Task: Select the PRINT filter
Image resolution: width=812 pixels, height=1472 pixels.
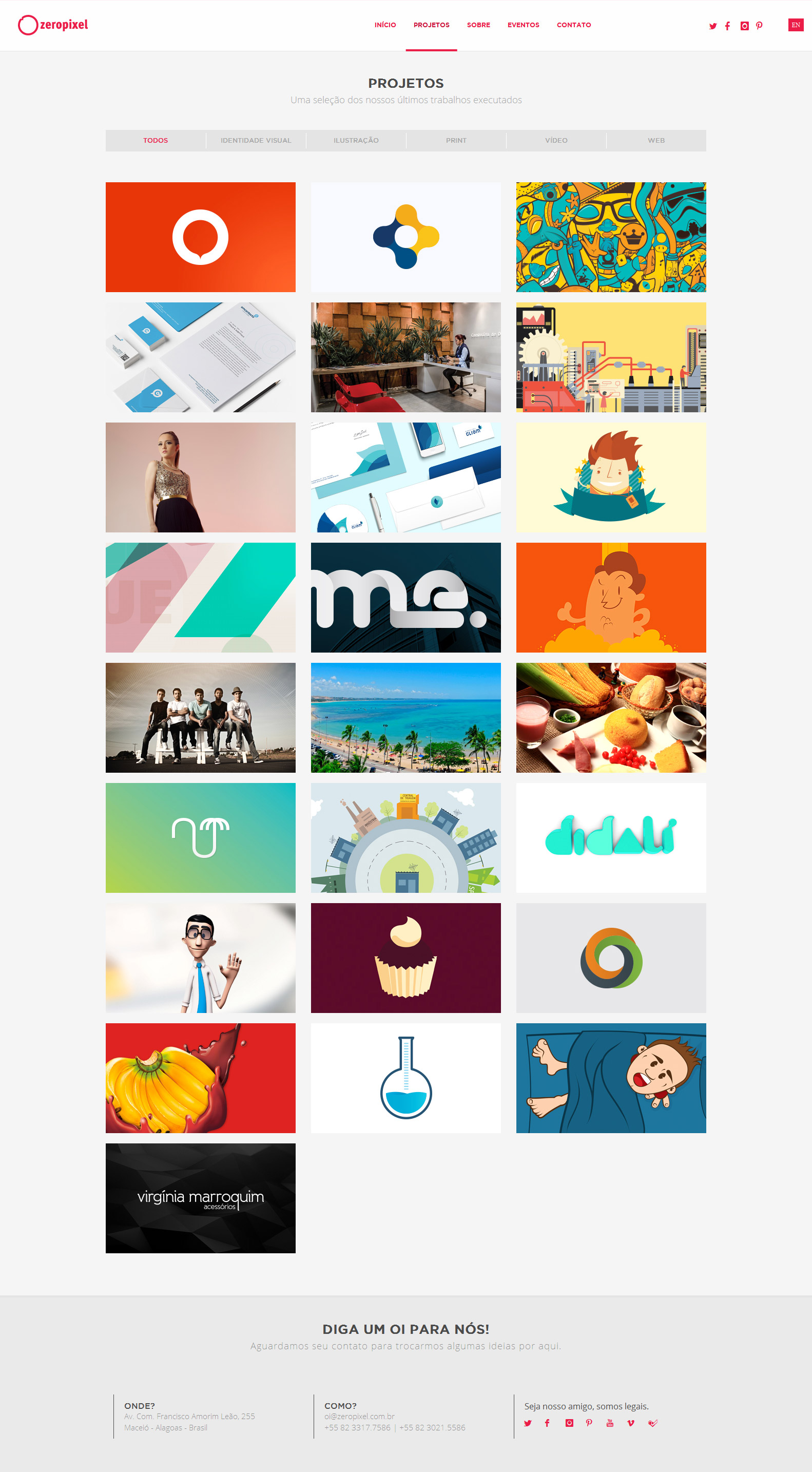Action: [x=455, y=141]
